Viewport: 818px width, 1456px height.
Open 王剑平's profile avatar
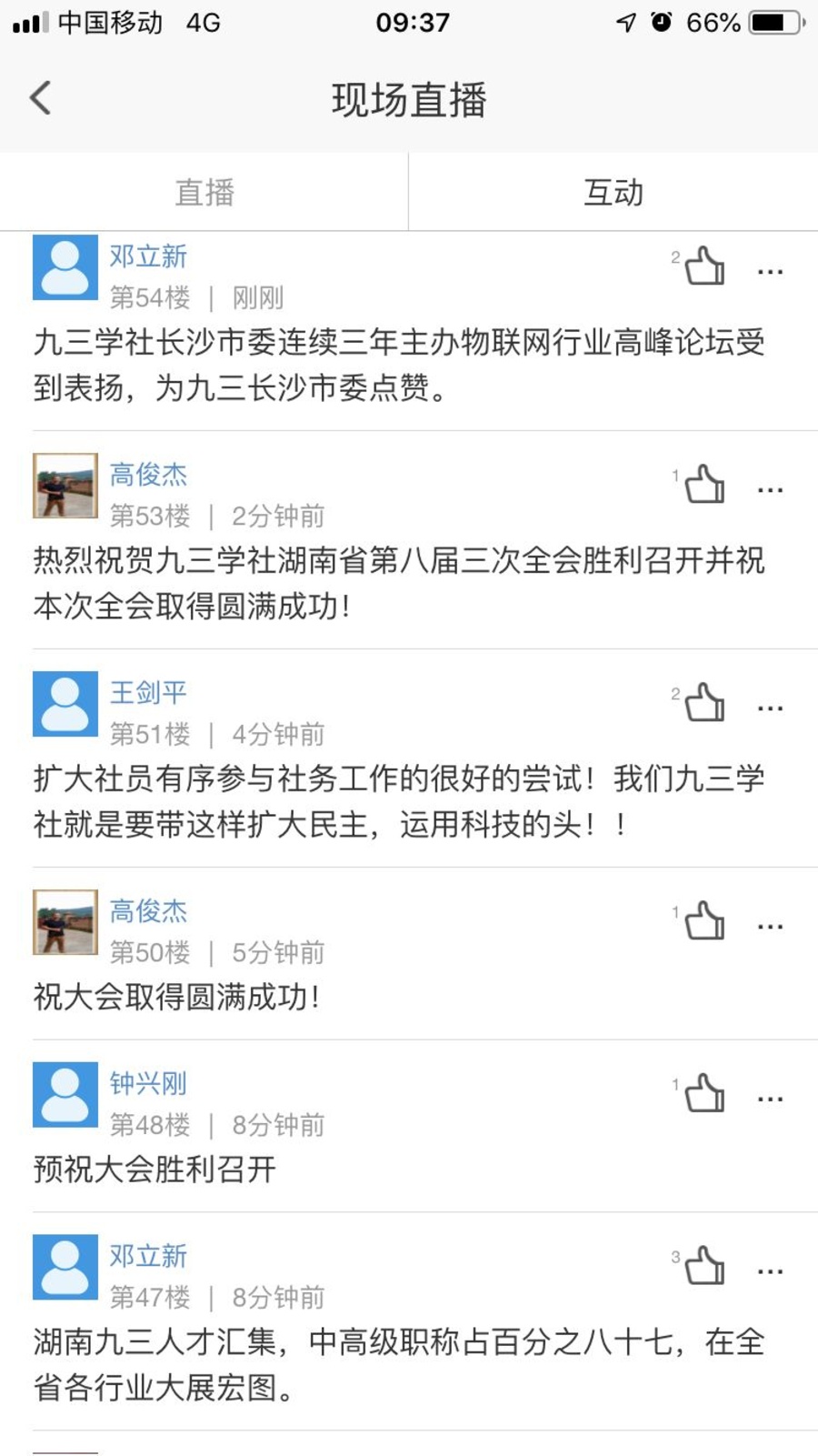(65, 704)
